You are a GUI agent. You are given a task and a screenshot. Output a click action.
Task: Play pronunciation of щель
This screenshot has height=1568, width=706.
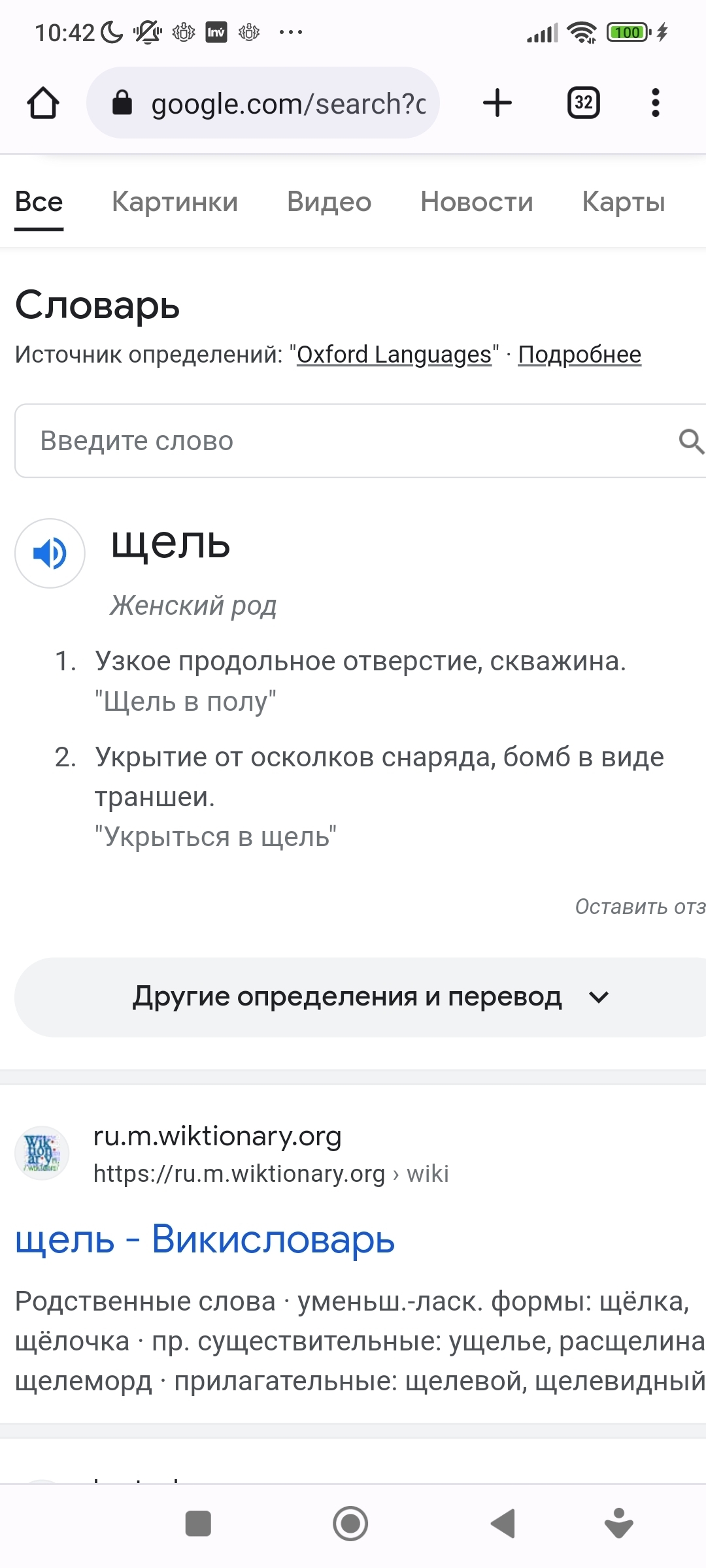click(50, 553)
